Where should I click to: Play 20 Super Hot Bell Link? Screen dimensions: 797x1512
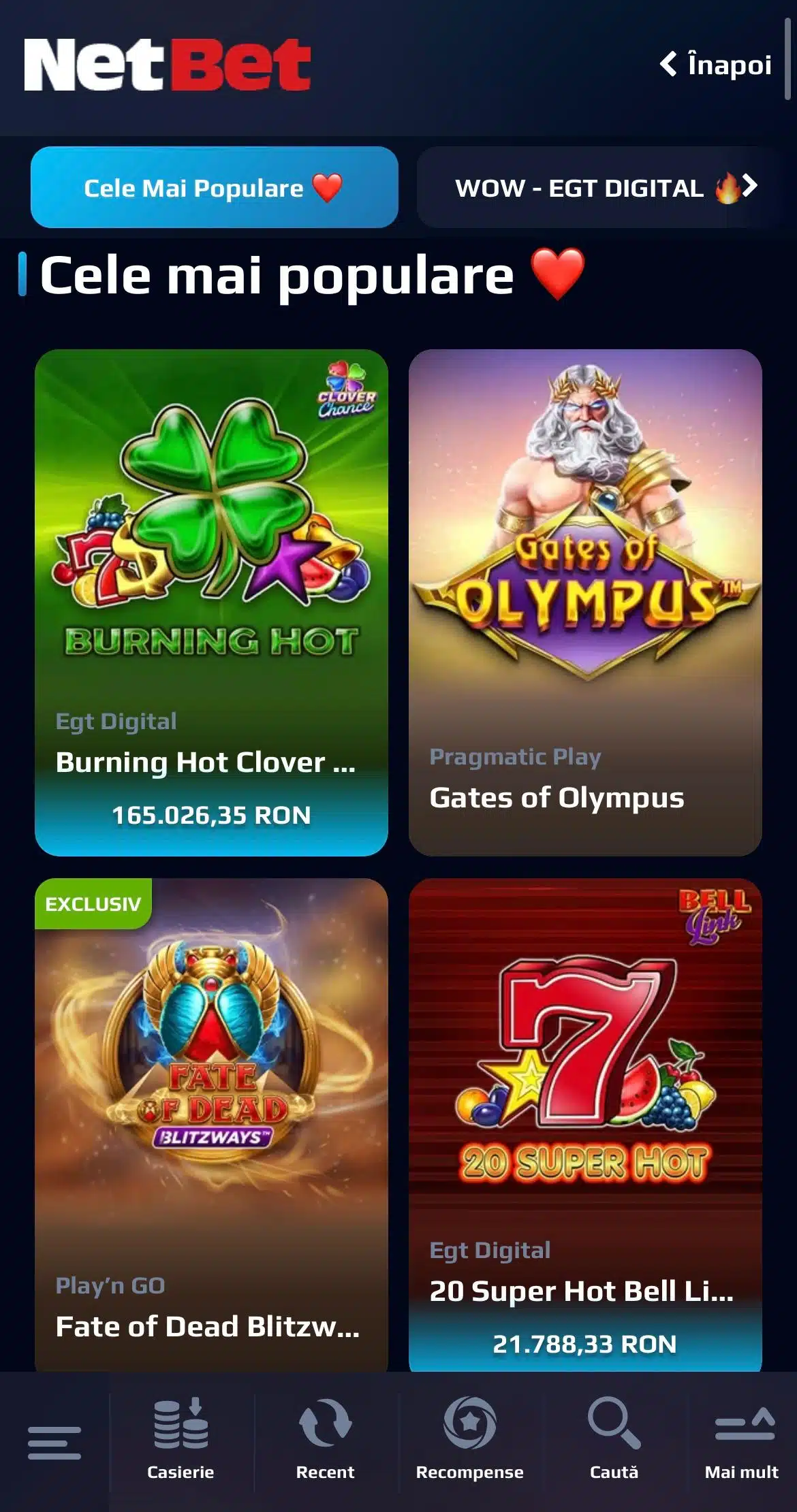pos(584,1116)
